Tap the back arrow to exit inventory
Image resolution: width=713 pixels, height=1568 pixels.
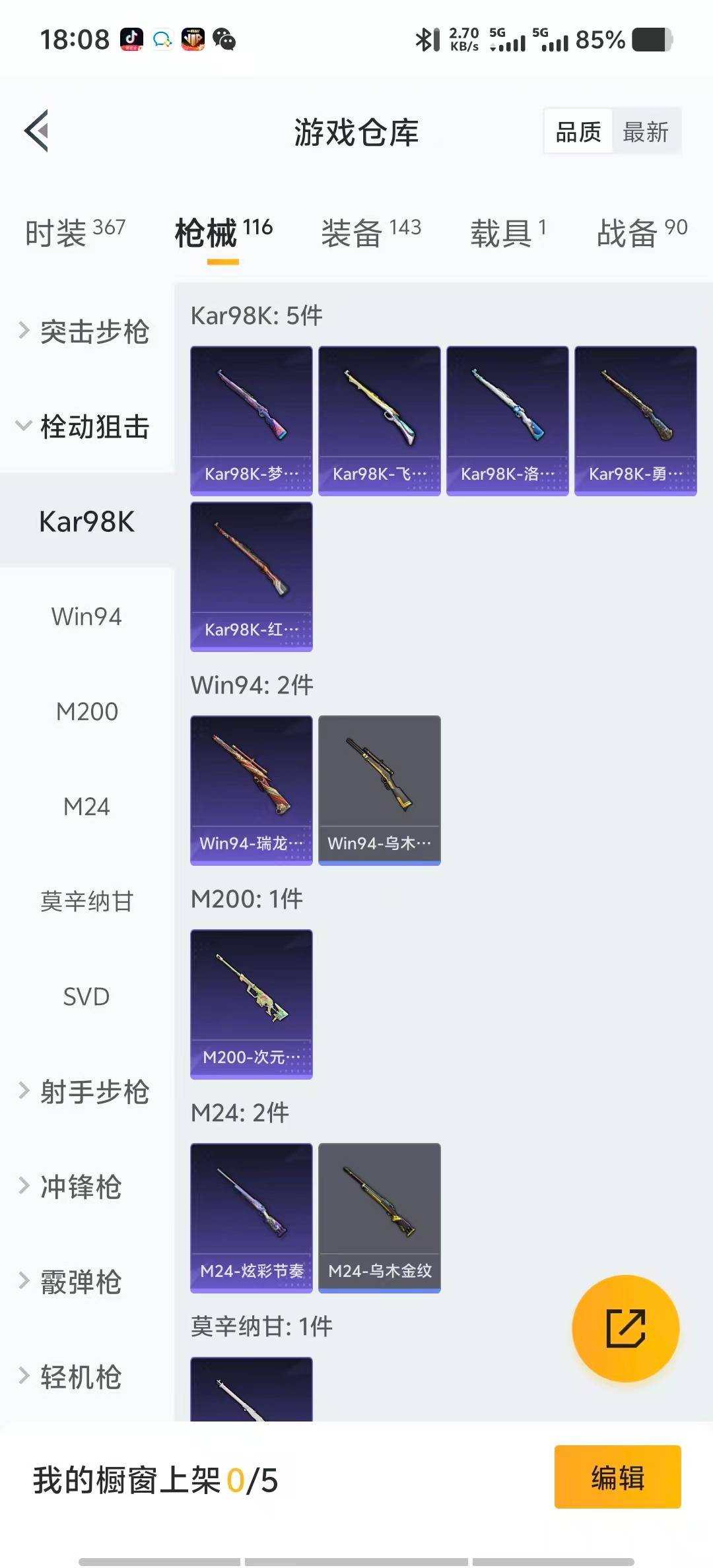(x=38, y=131)
